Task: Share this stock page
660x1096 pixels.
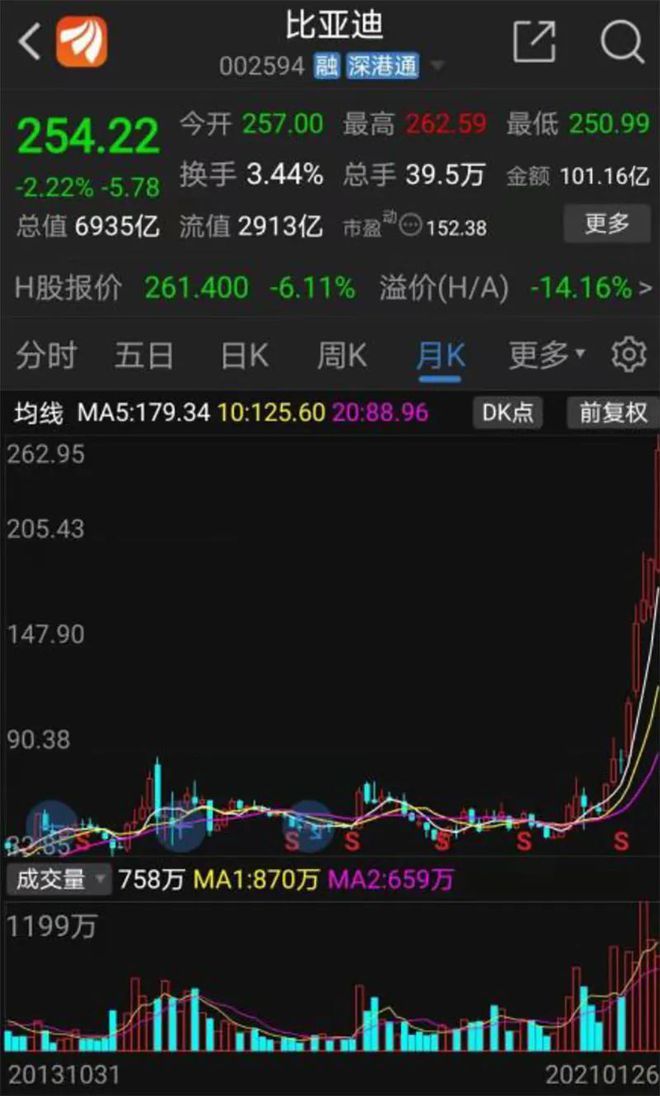Action: [x=533, y=43]
